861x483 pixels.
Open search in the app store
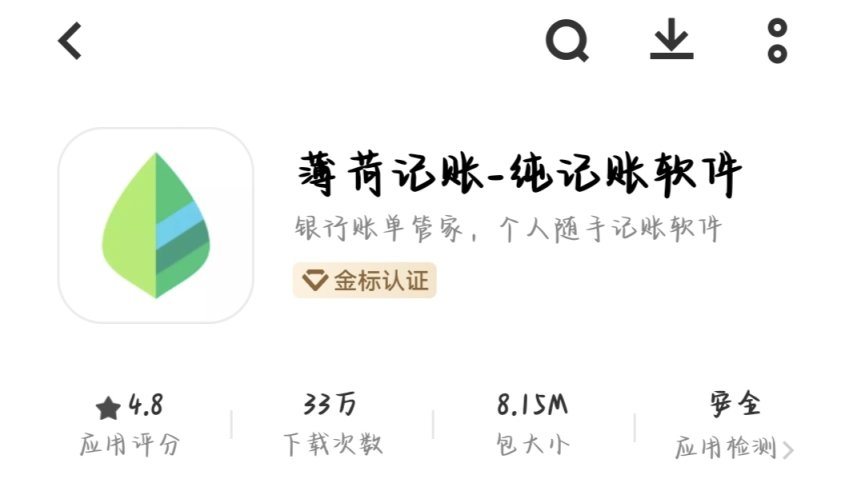click(567, 41)
